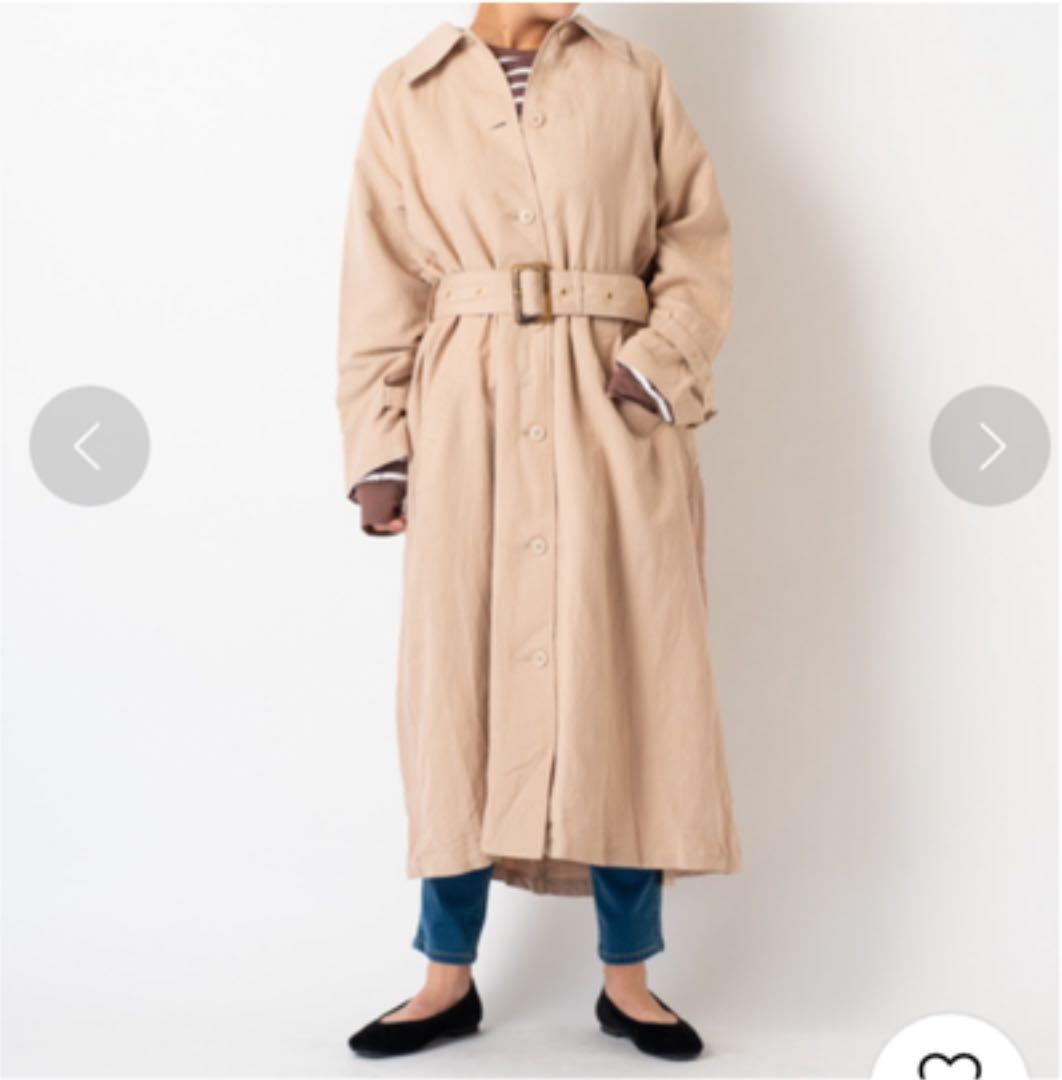Show the previous product photo

[89, 446]
